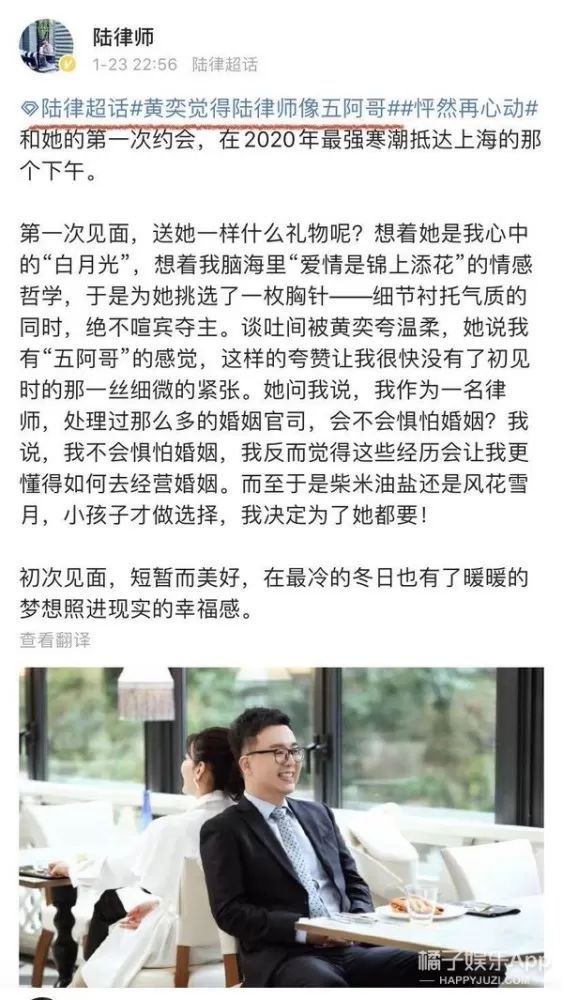The height and width of the screenshot is (1000, 563).
Task: Tap 查看翻译 to translate post
Action: [x=55, y=640]
